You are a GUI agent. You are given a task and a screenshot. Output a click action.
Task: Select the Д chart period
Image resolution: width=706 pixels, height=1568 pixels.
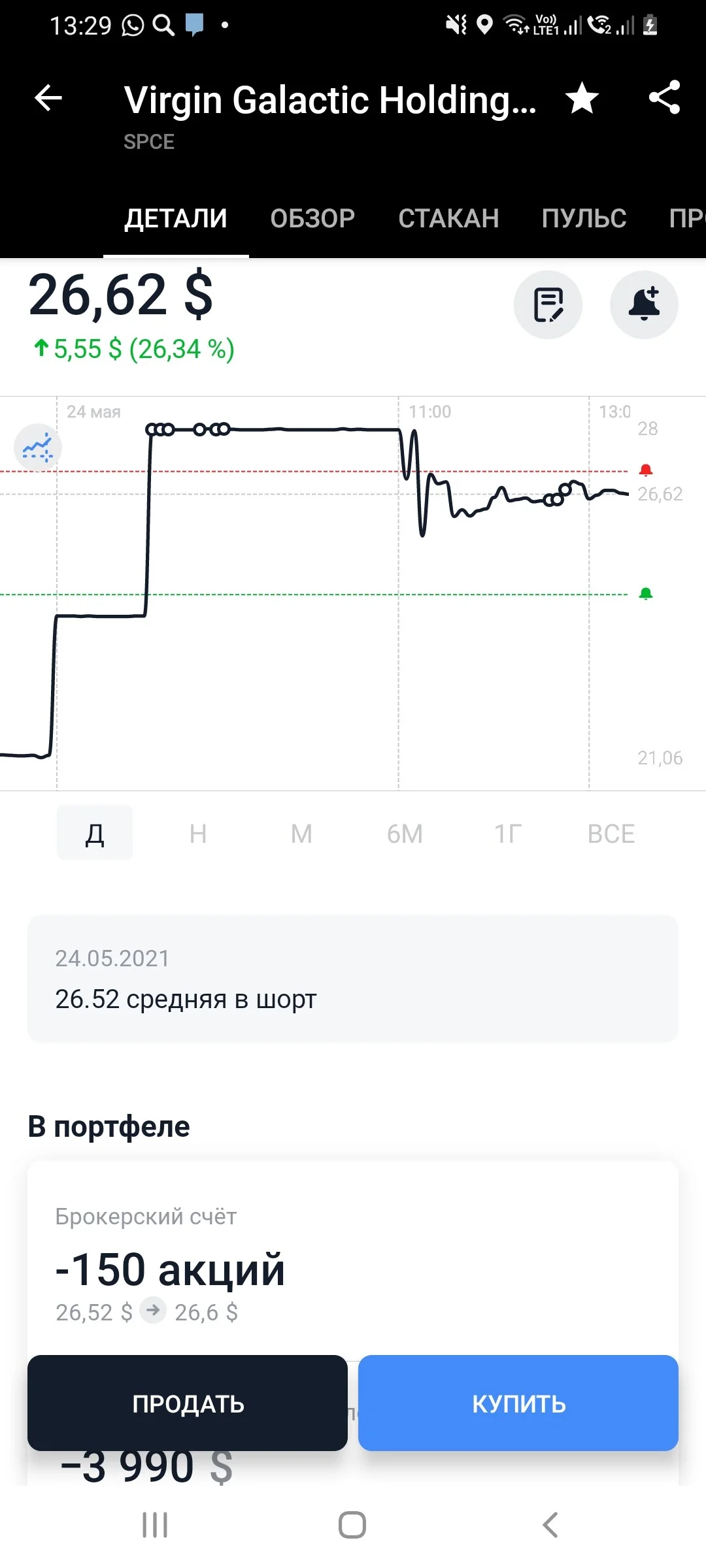(x=95, y=834)
